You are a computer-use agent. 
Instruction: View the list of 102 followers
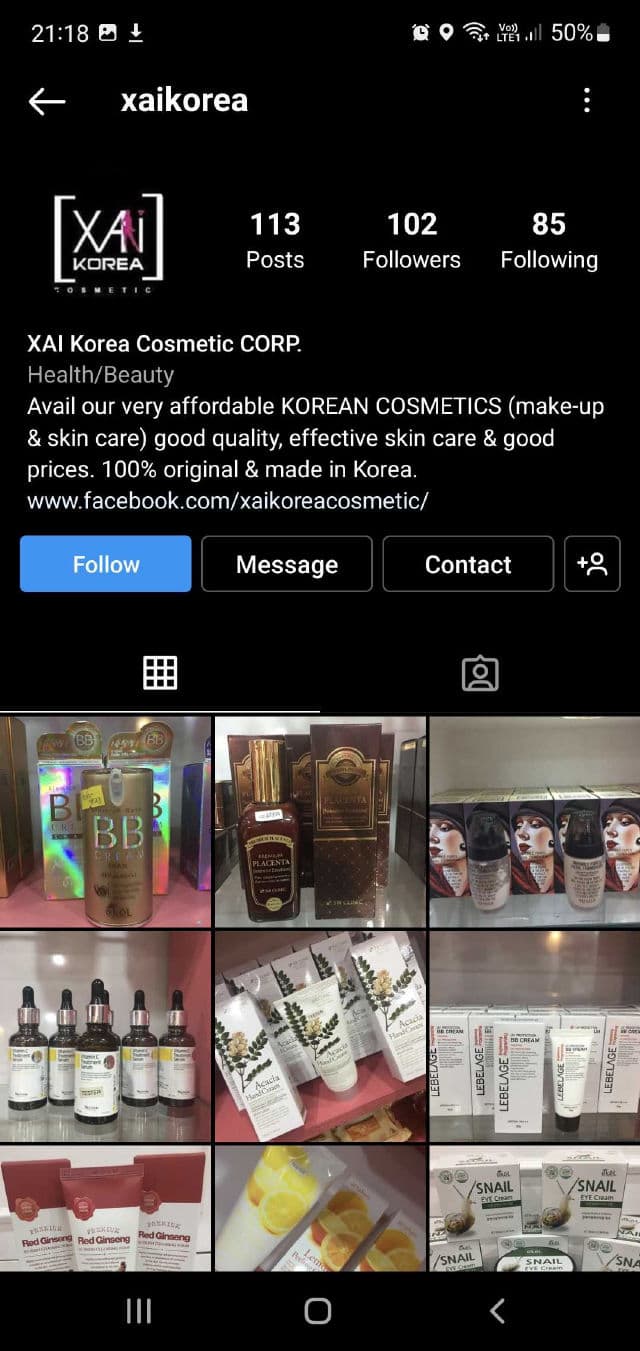pyautogui.click(x=411, y=240)
